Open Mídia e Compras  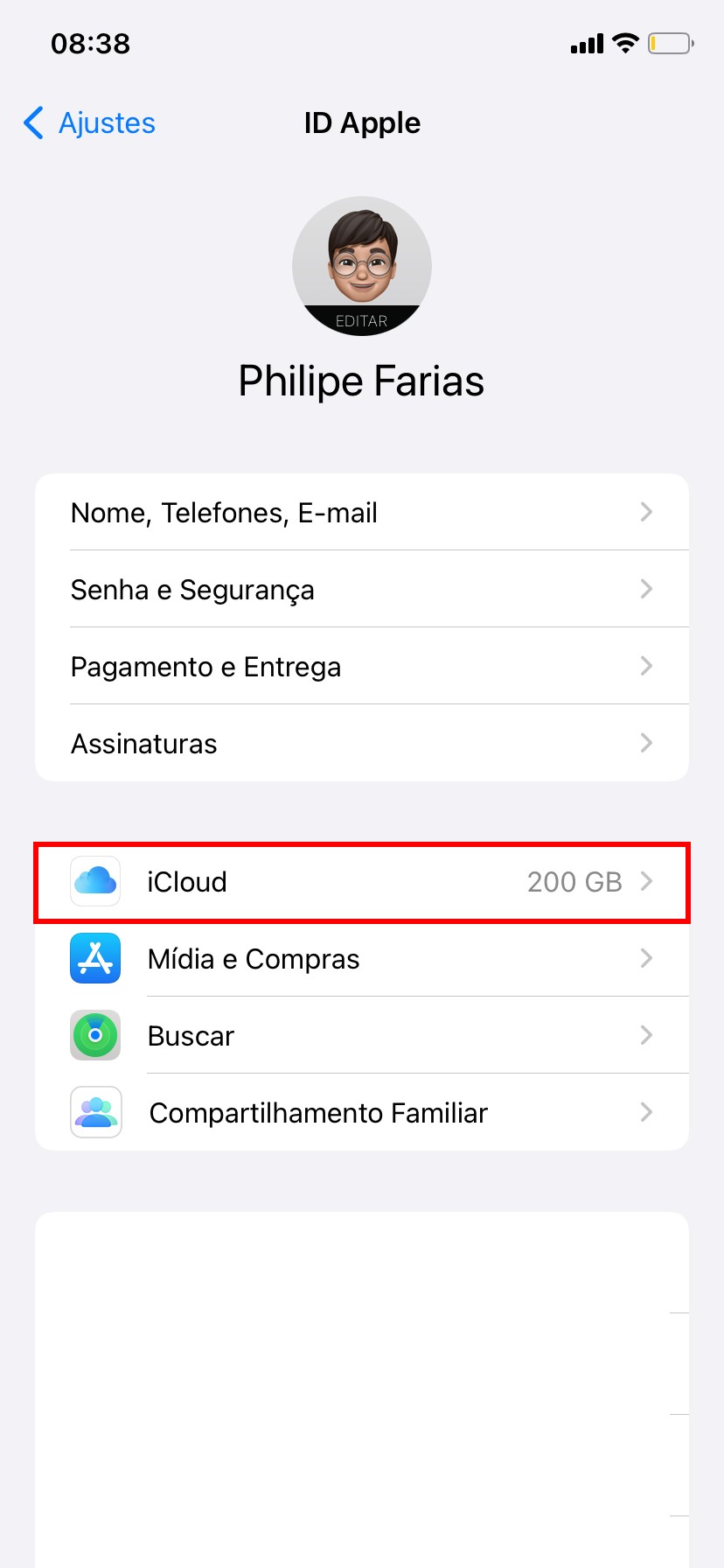(x=361, y=959)
